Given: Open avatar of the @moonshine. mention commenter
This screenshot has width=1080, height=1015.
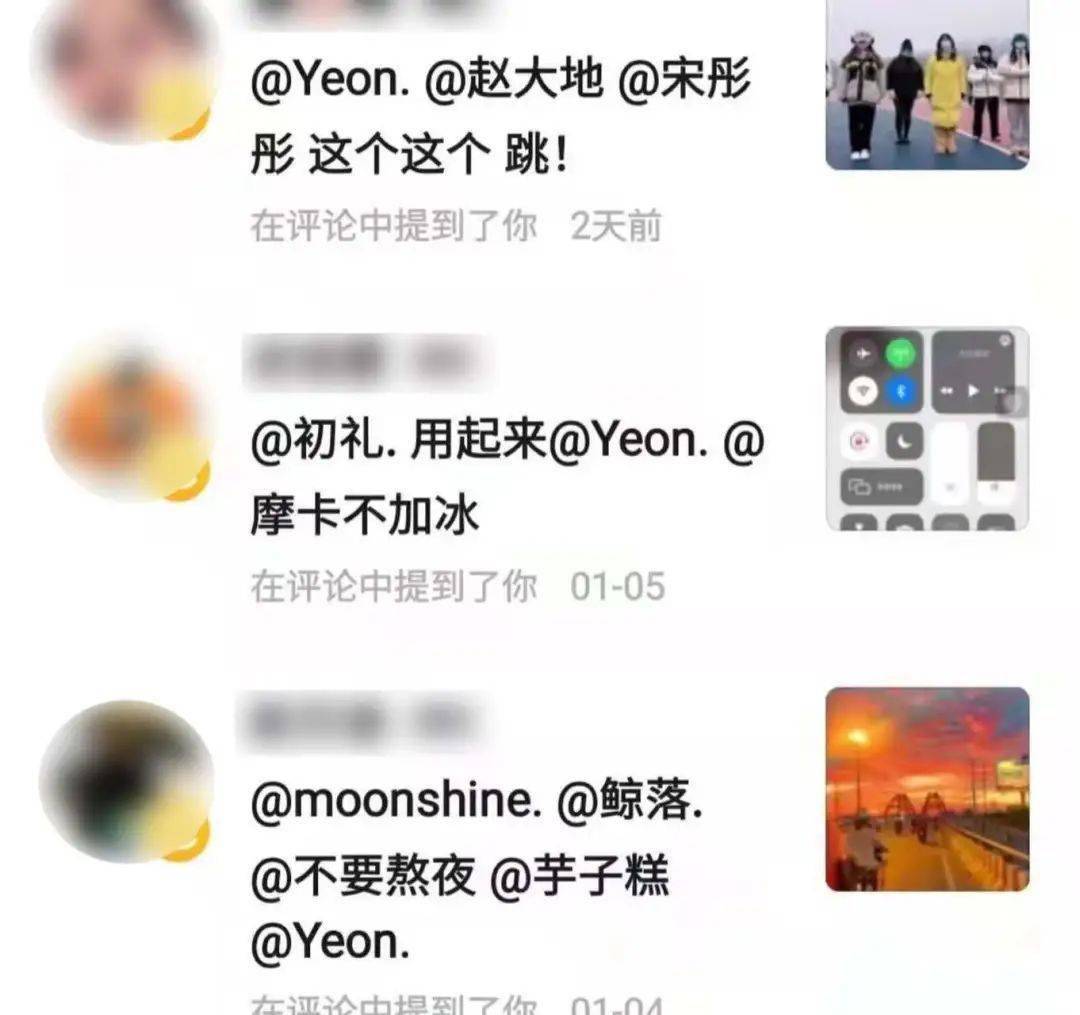Looking at the screenshot, I should (x=126, y=781).
